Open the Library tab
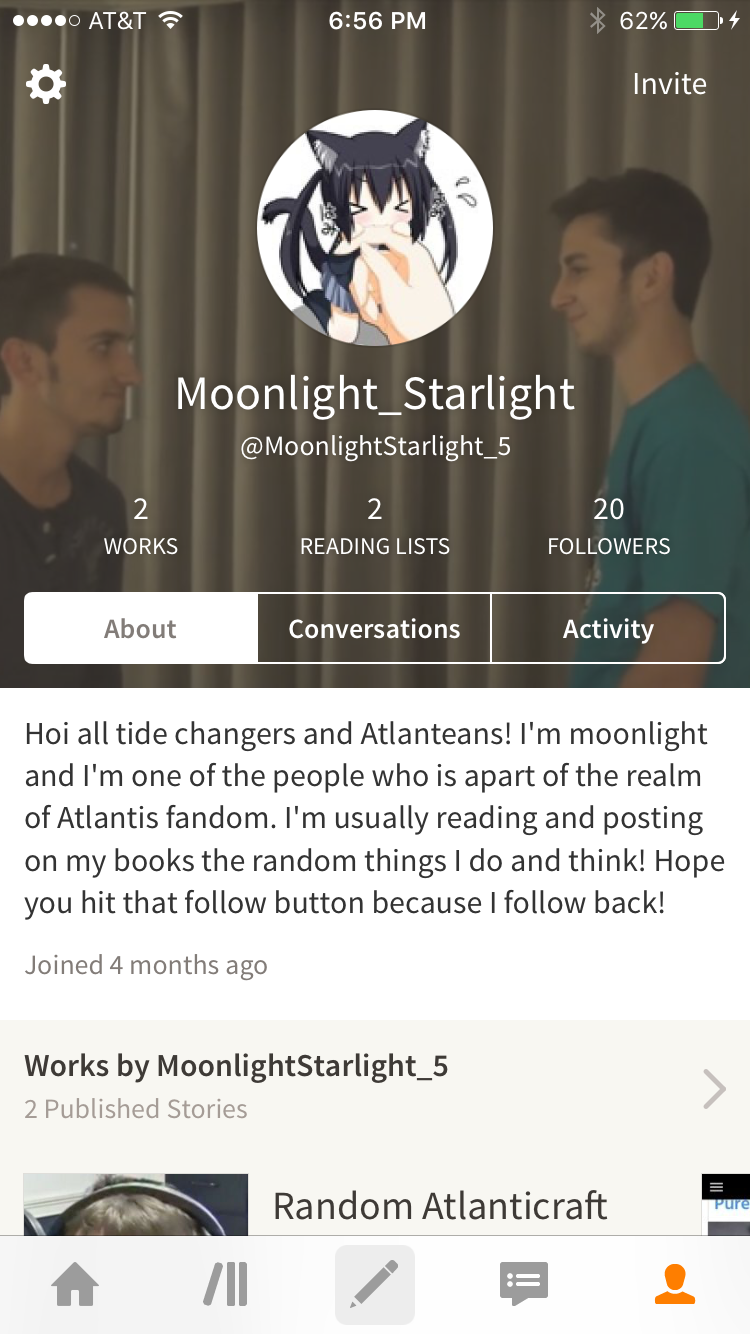This screenshot has width=750, height=1334. [x=226, y=1285]
